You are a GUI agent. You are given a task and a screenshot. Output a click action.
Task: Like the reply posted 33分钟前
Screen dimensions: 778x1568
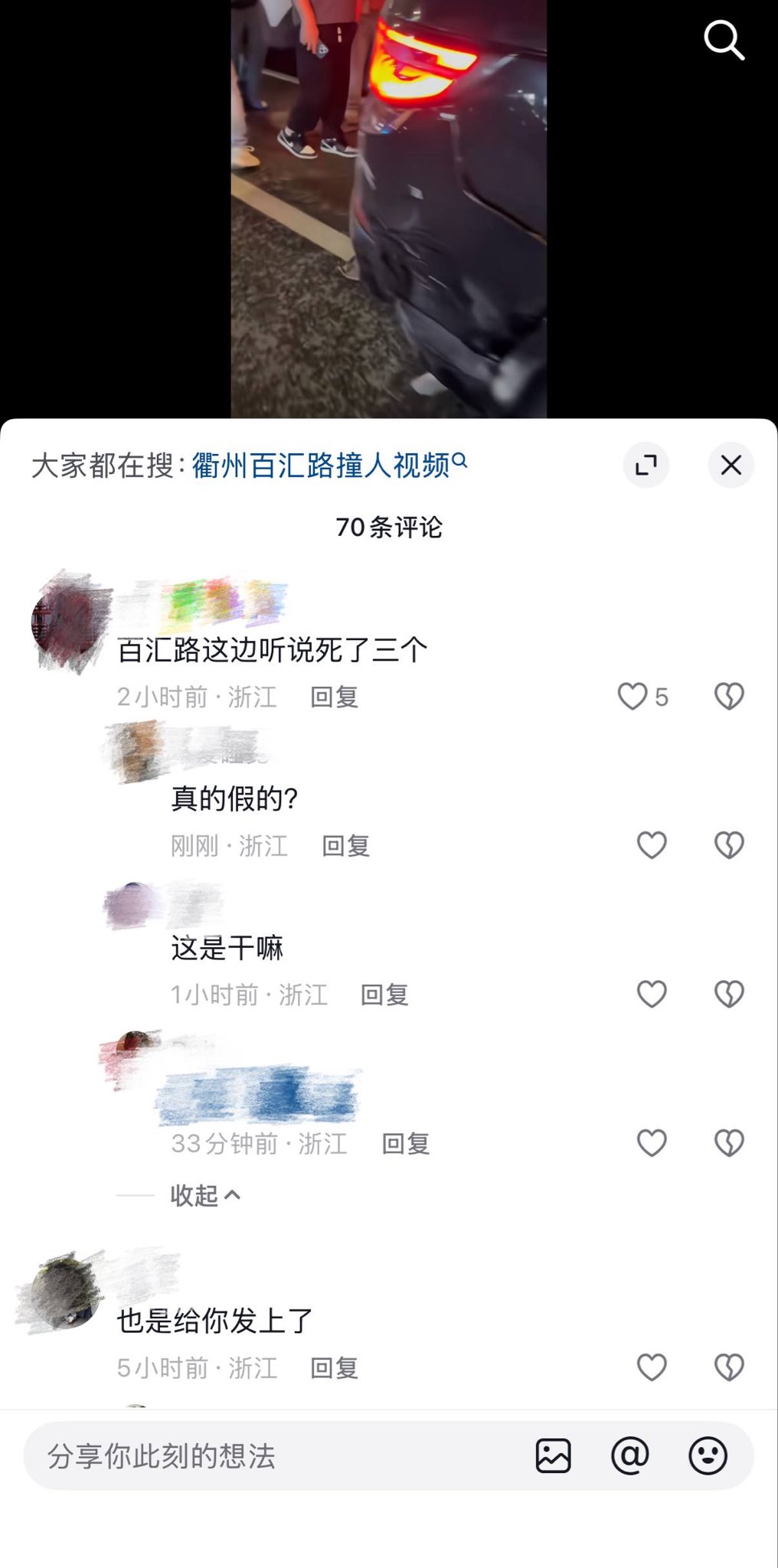coord(652,1143)
